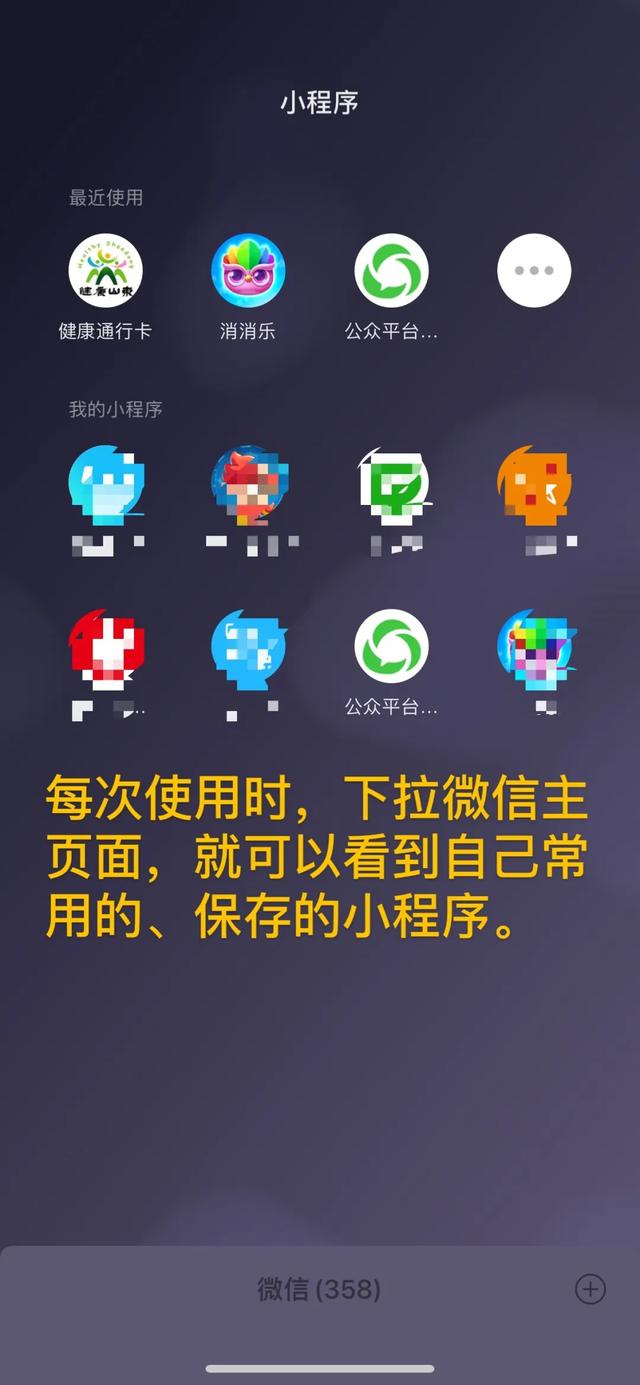Tap the plus icon beside 微信 (358)
Viewport: 640px width, 1385px height.
pos(590,1290)
